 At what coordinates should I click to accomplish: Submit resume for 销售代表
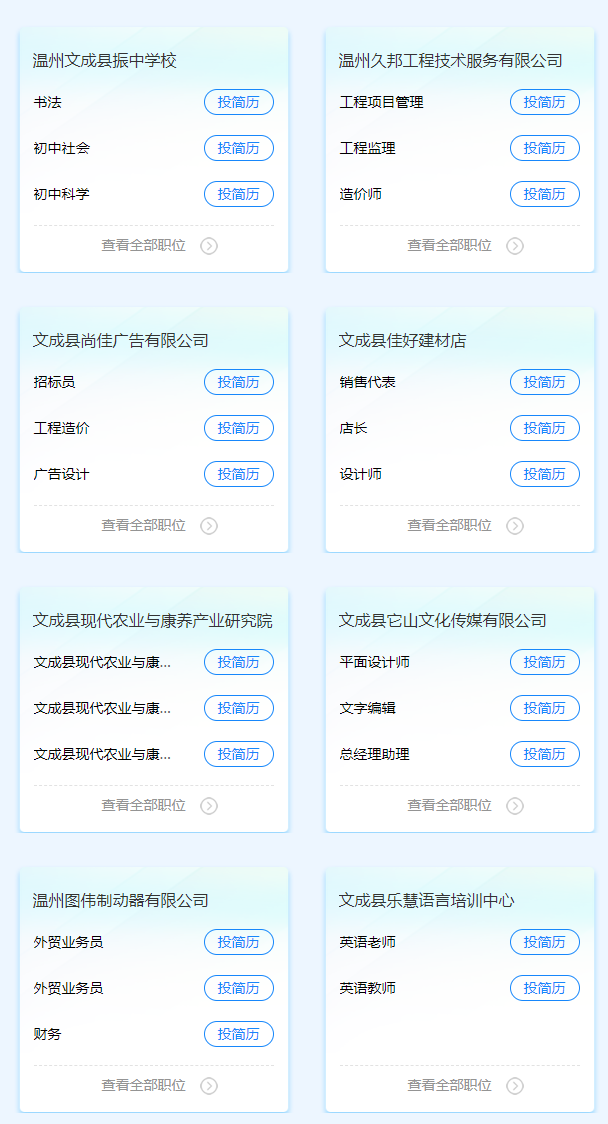click(545, 382)
